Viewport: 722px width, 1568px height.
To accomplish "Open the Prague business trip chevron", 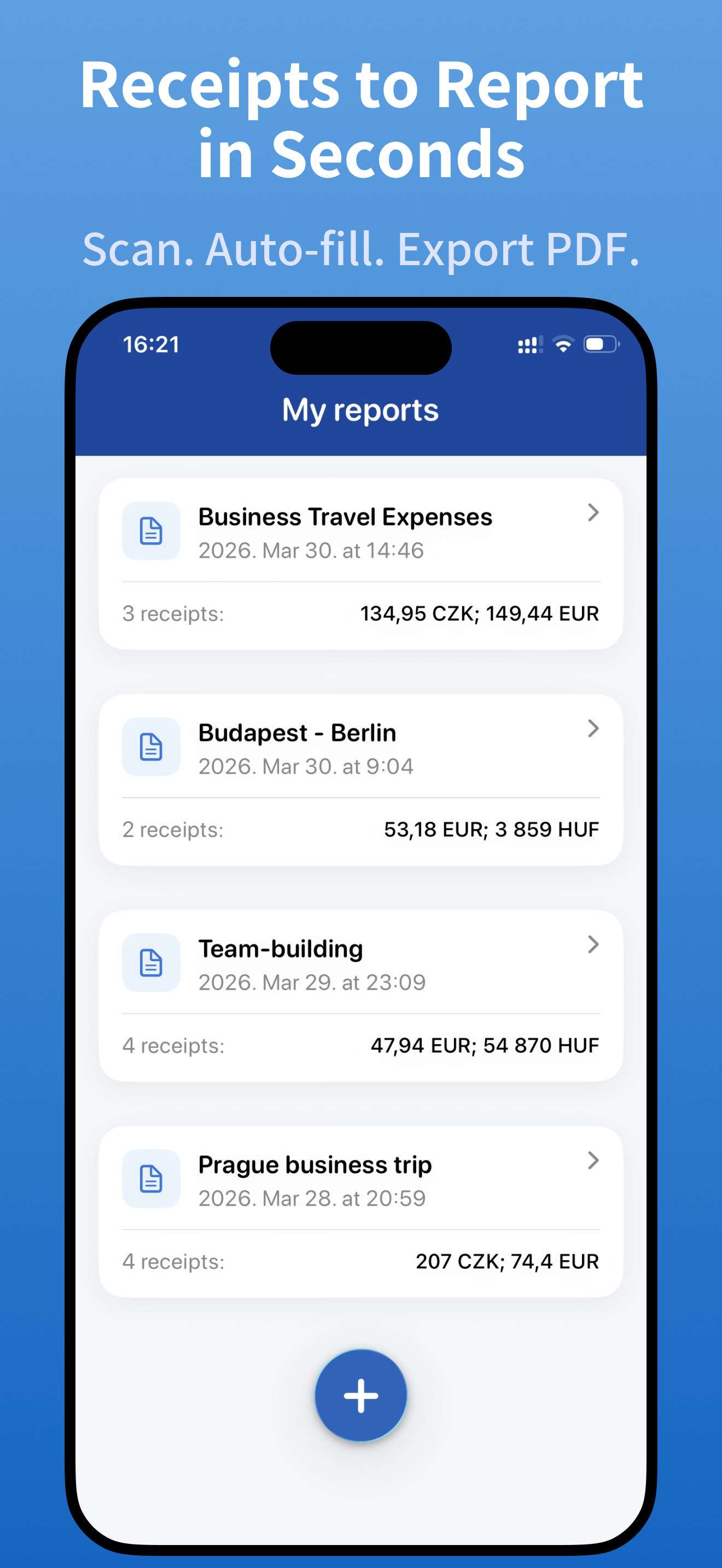I will [593, 1160].
